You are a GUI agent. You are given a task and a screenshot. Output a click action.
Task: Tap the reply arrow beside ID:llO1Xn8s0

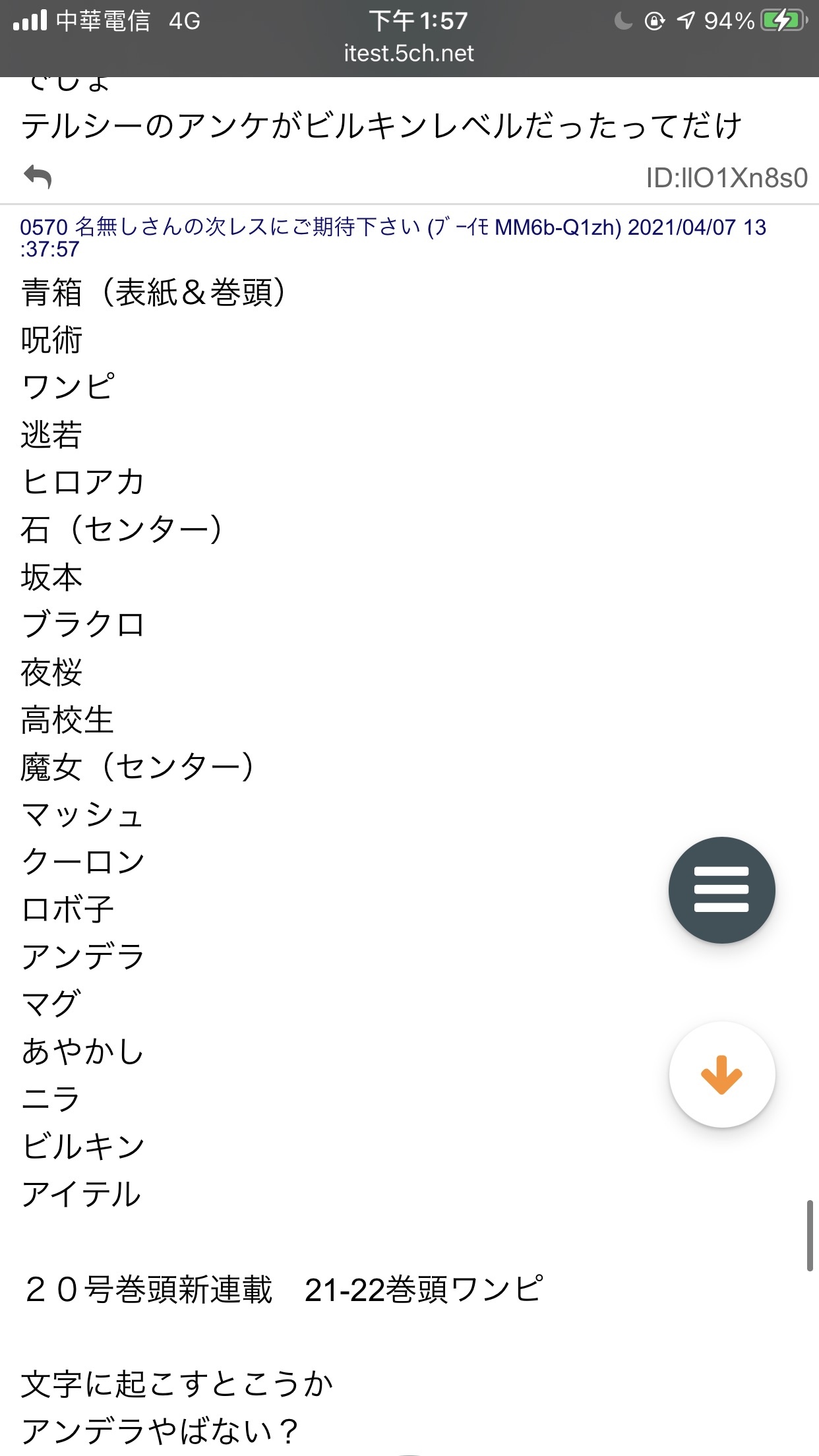(38, 177)
